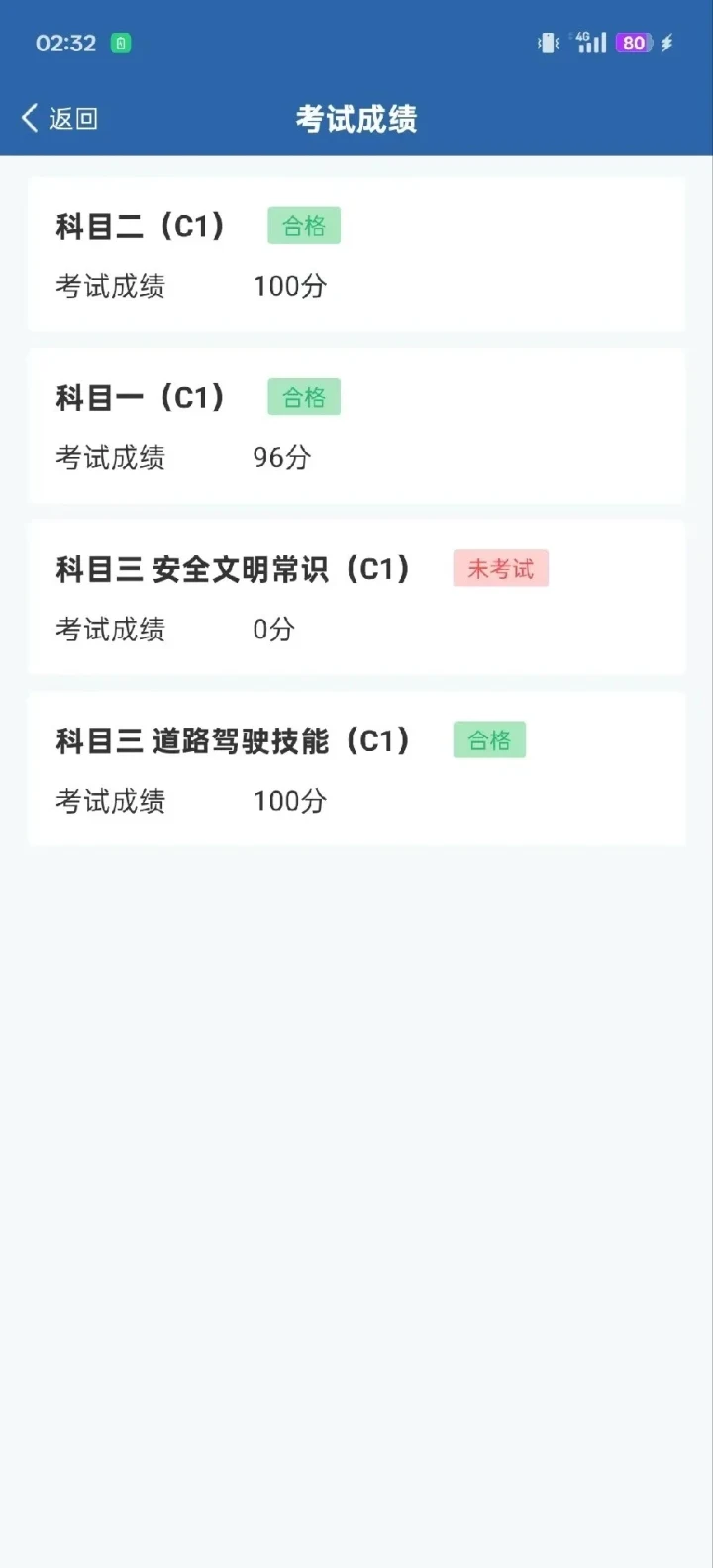
Task: Go back with the 返回 button
Action: pos(59,119)
